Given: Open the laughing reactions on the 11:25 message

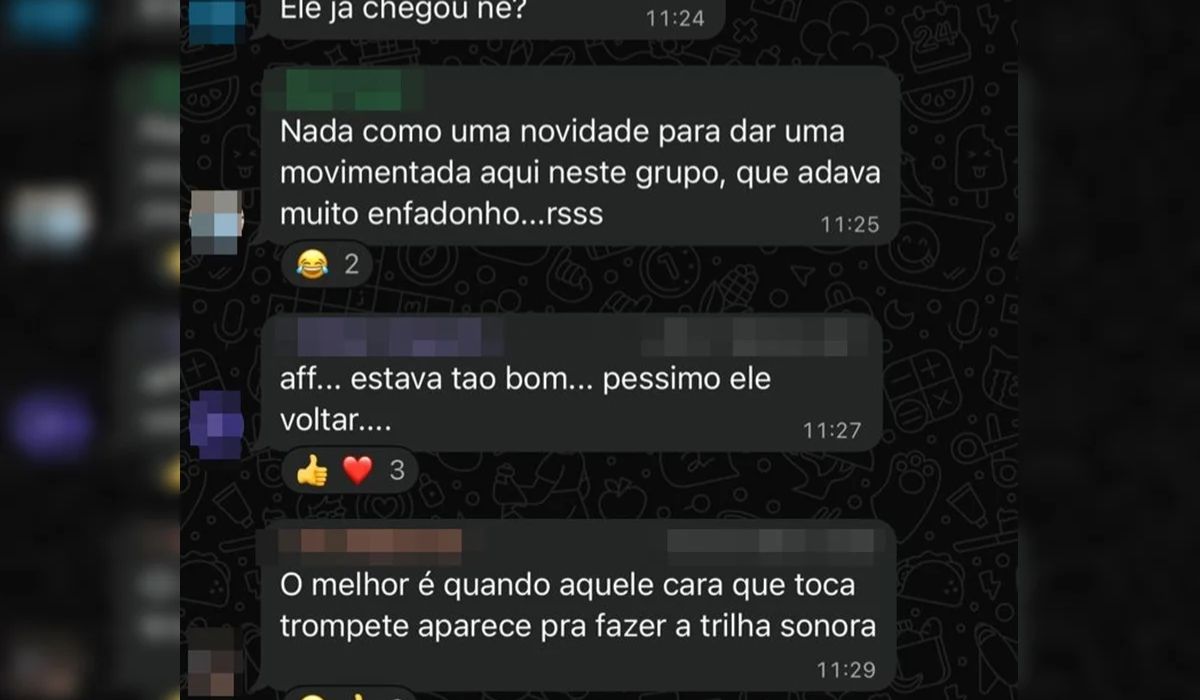Looking at the screenshot, I should click(x=327, y=265).
